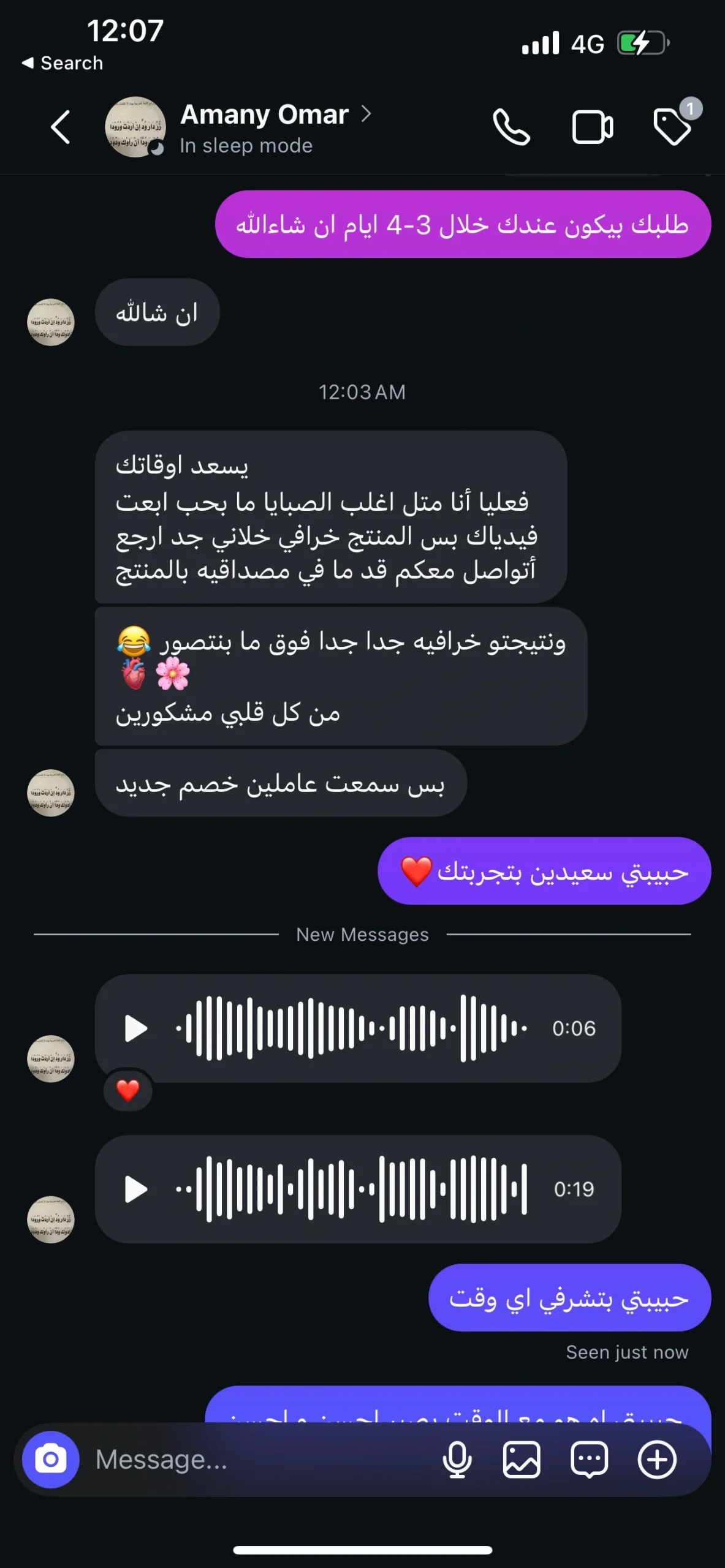View the heart reaction on the 0:06 voice message
This screenshot has height=1568, width=725.
click(x=128, y=1091)
